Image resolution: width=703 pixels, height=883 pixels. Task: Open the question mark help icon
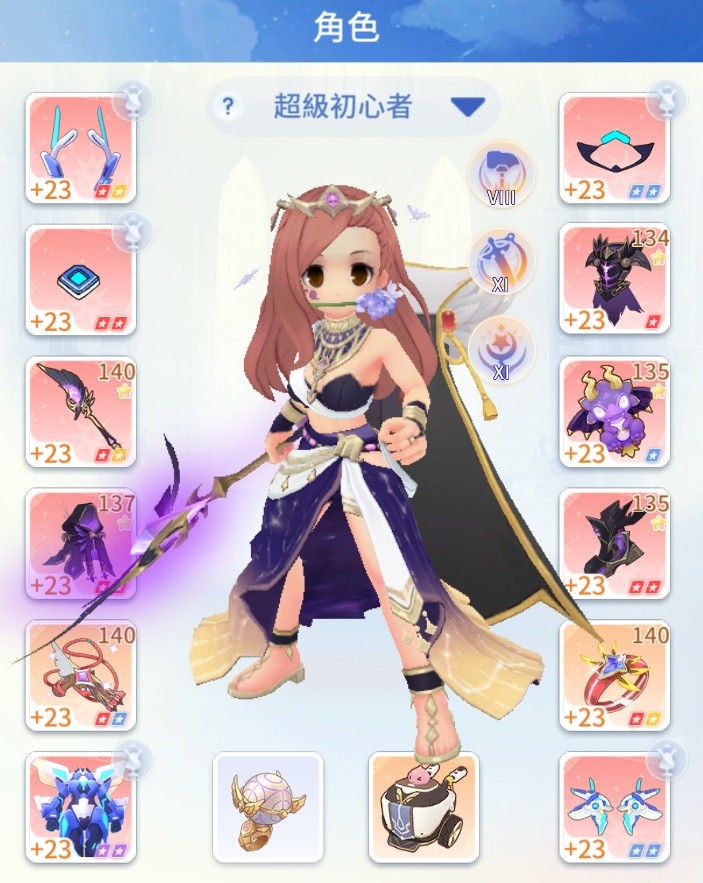click(229, 107)
